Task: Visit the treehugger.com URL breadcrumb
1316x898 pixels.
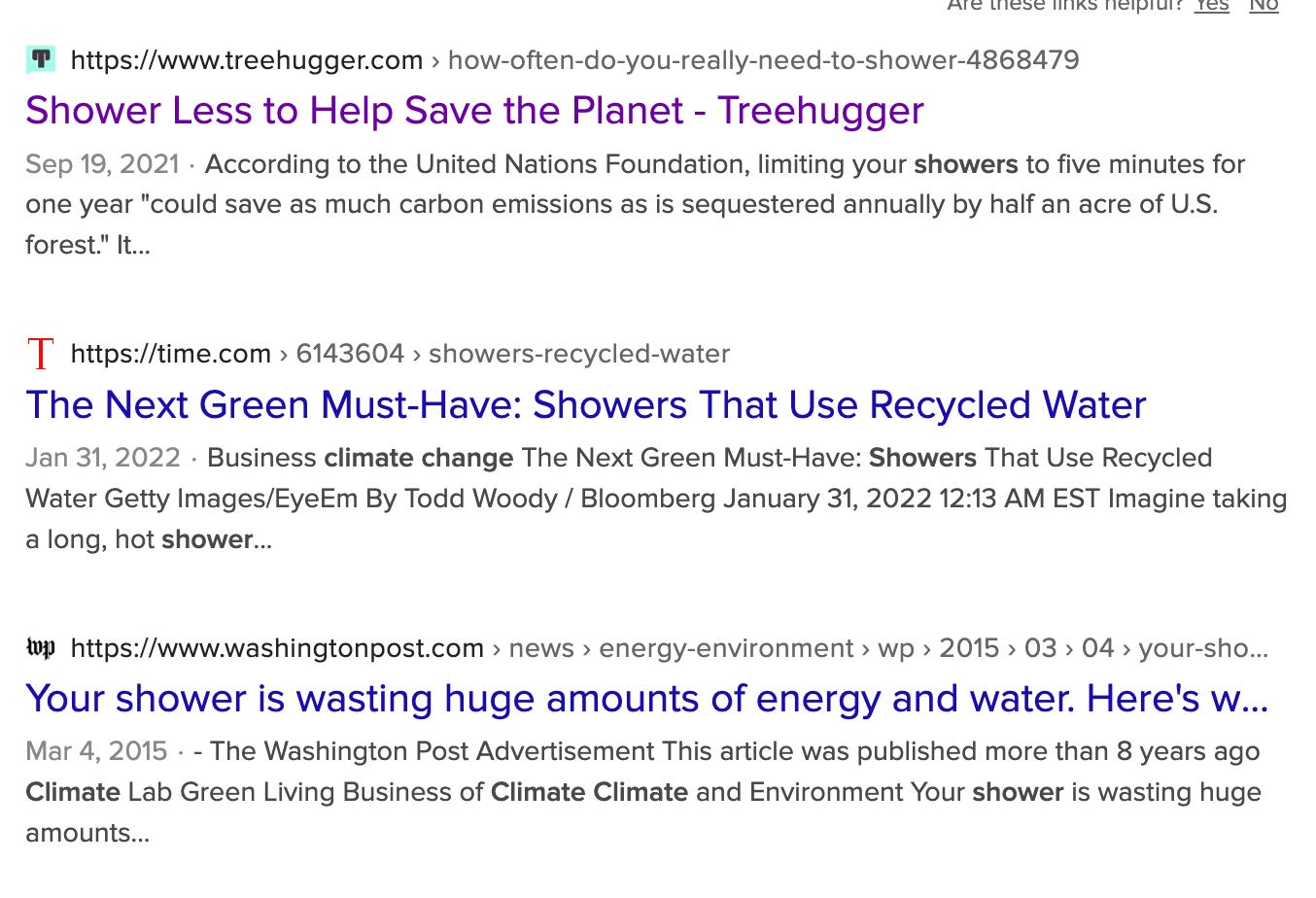Action: click(x=246, y=60)
